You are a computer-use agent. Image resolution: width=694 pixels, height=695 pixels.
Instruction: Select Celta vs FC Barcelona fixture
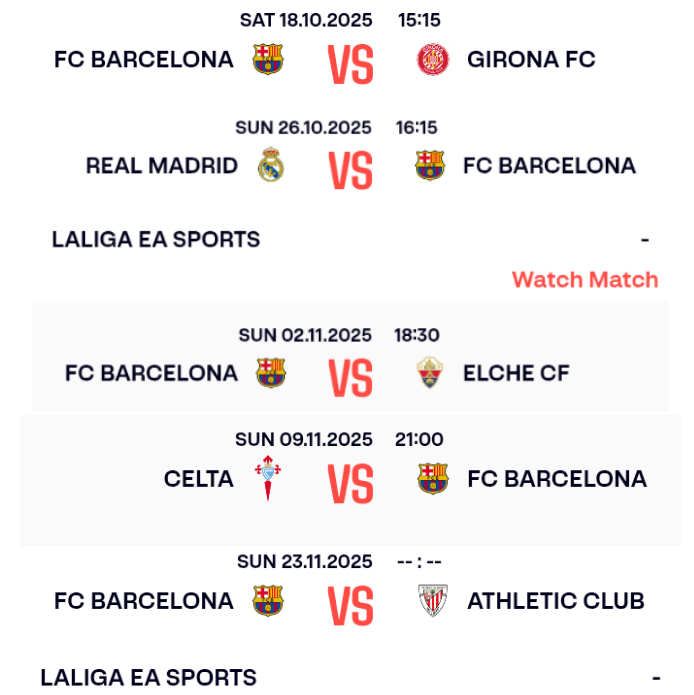pyautogui.click(x=350, y=481)
